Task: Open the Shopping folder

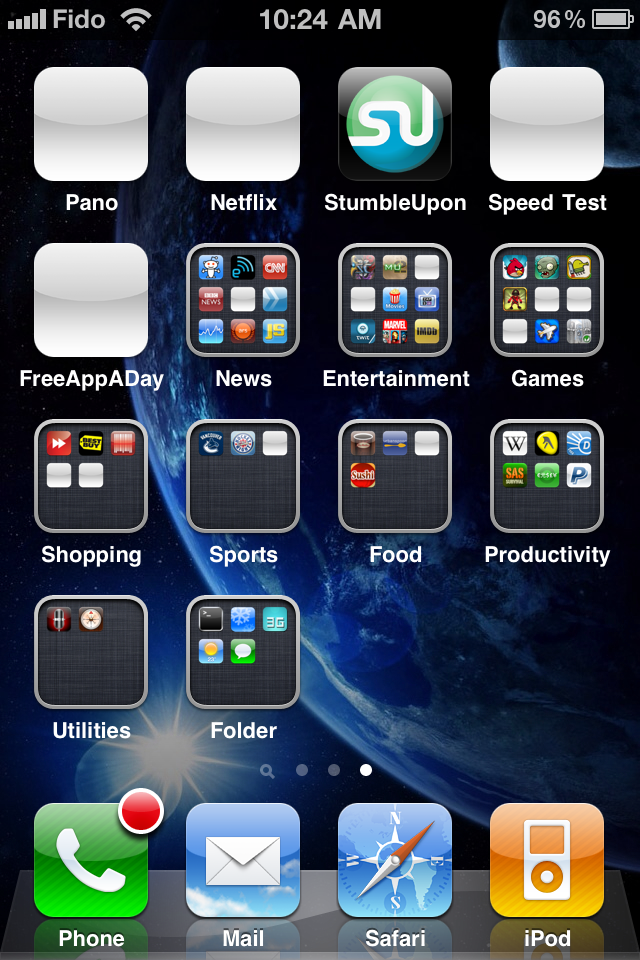Action: pyautogui.click(x=91, y=476)
